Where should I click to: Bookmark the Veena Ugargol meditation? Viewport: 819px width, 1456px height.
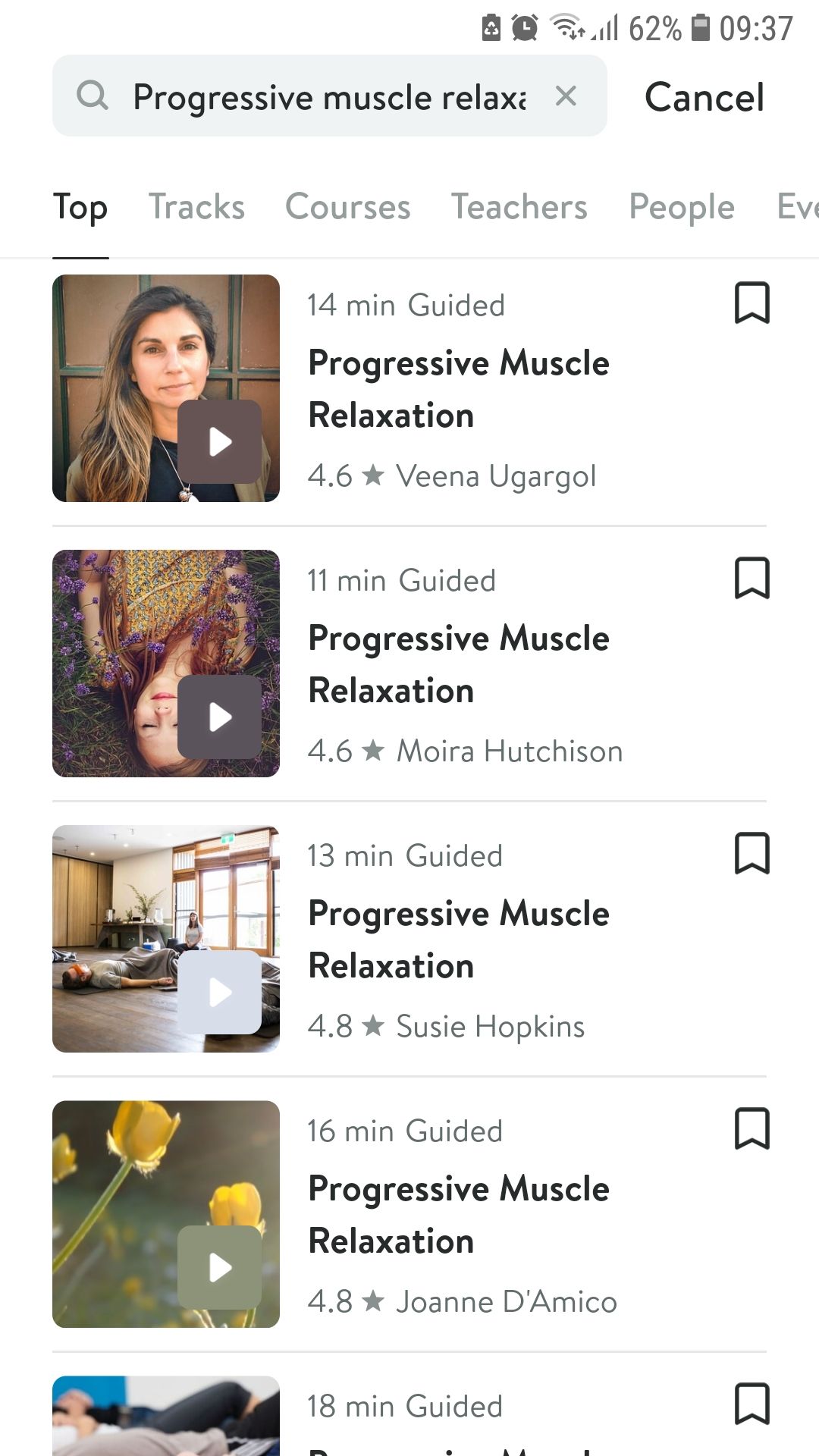pyautogui.click(x=752, y=302)
